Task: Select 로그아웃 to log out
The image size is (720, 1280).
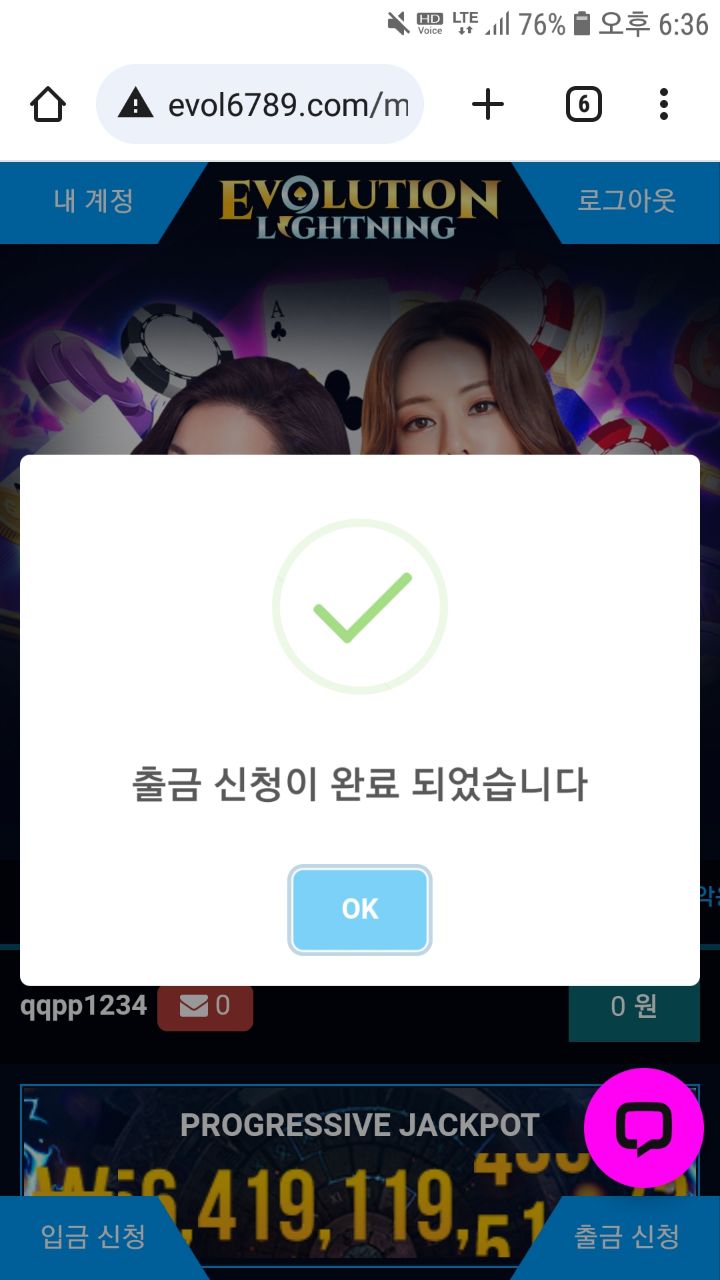Action: (627, 201)
